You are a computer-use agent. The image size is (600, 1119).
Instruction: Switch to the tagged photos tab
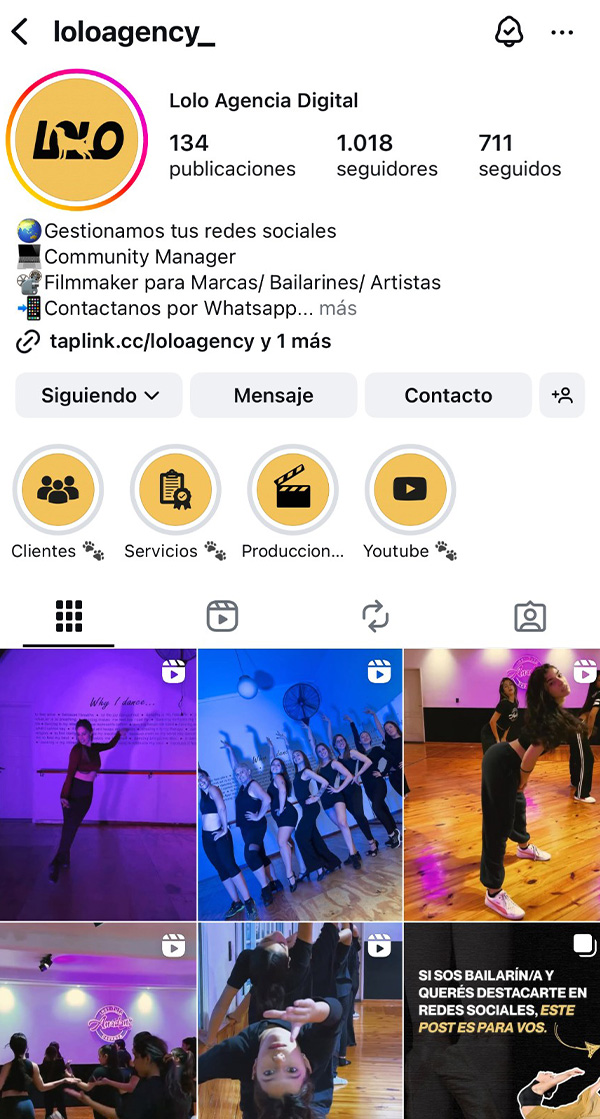pyautogui.click(x=530, y=617)
